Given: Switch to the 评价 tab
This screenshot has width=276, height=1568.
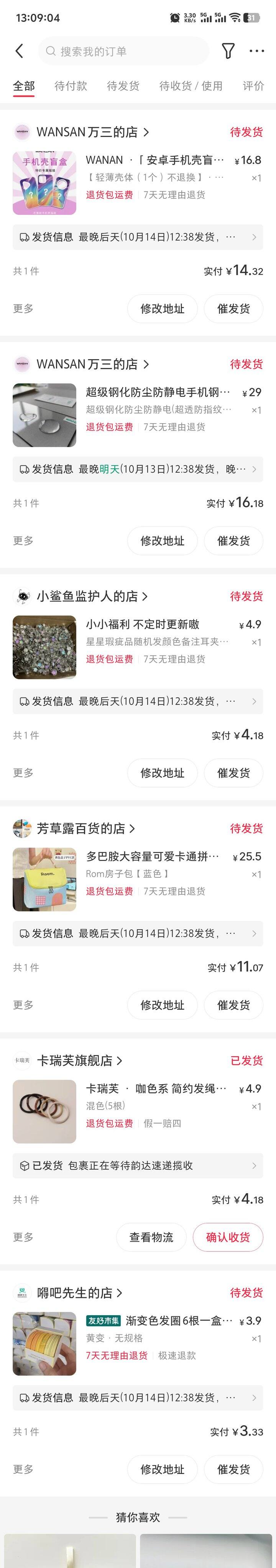Looking at the screenshot, I should pos(253,86).
